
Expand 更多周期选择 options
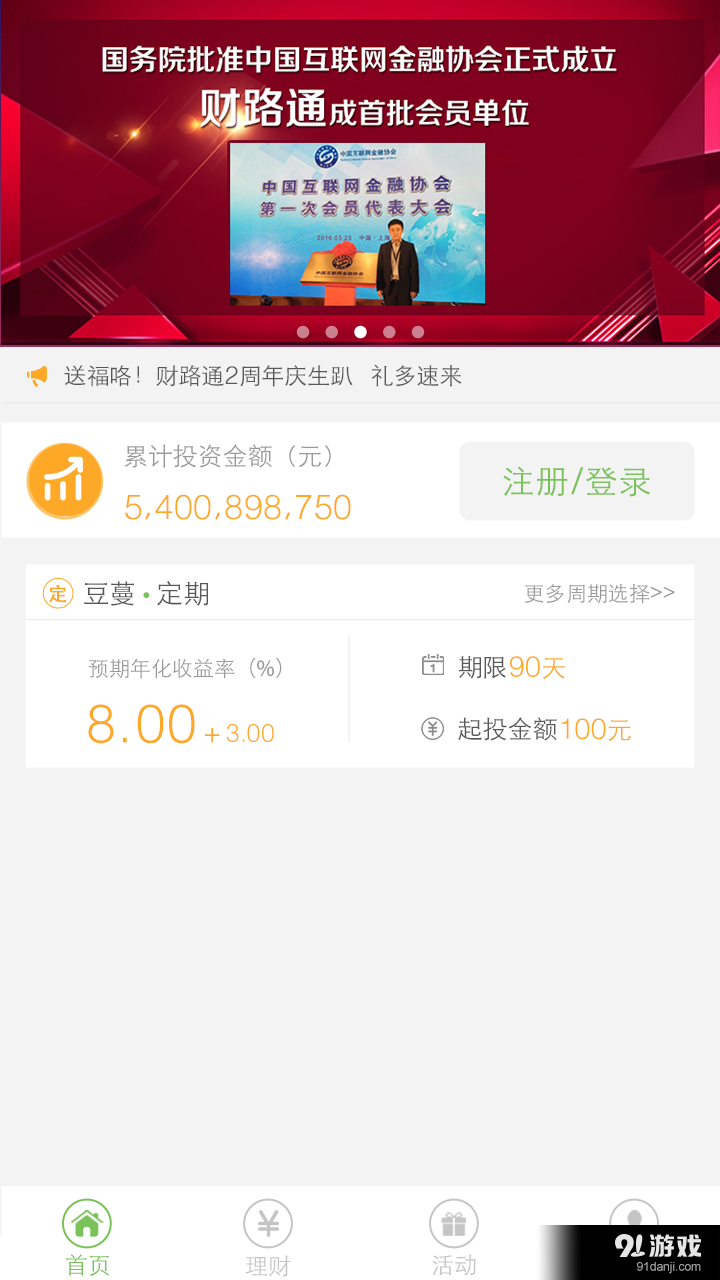click(x=601, y=592)
